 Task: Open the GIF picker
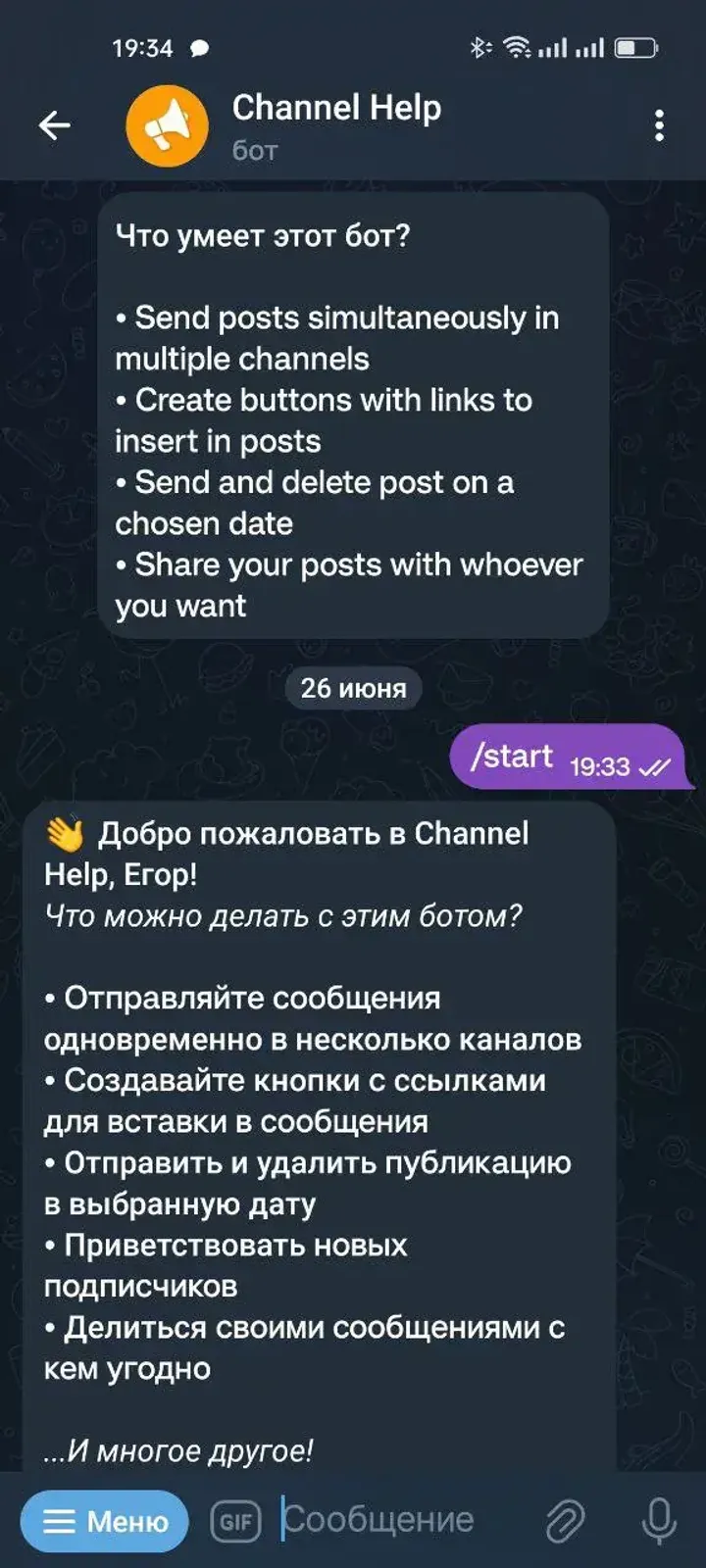click(235, 1521)
